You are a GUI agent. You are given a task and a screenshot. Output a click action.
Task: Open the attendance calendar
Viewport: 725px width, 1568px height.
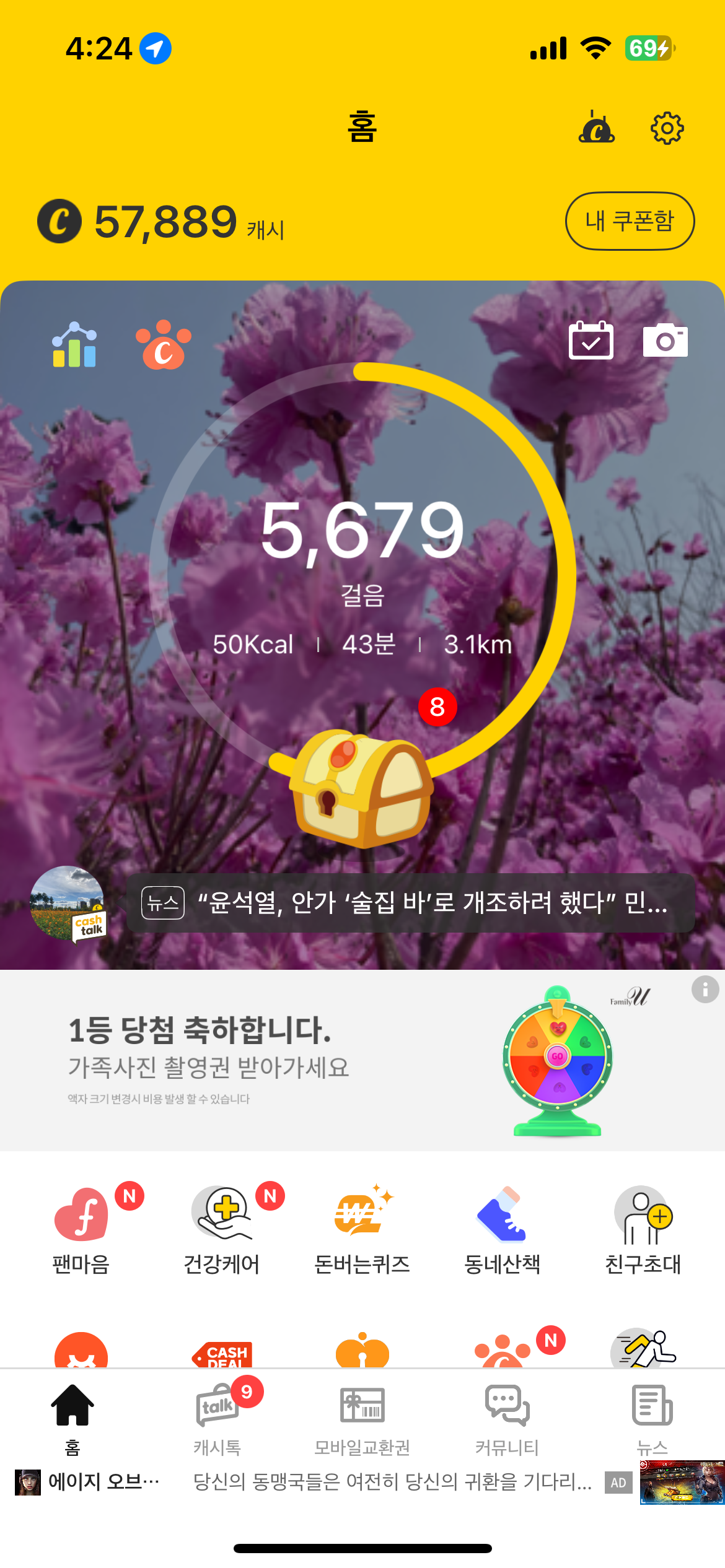(x=591, y=341)
